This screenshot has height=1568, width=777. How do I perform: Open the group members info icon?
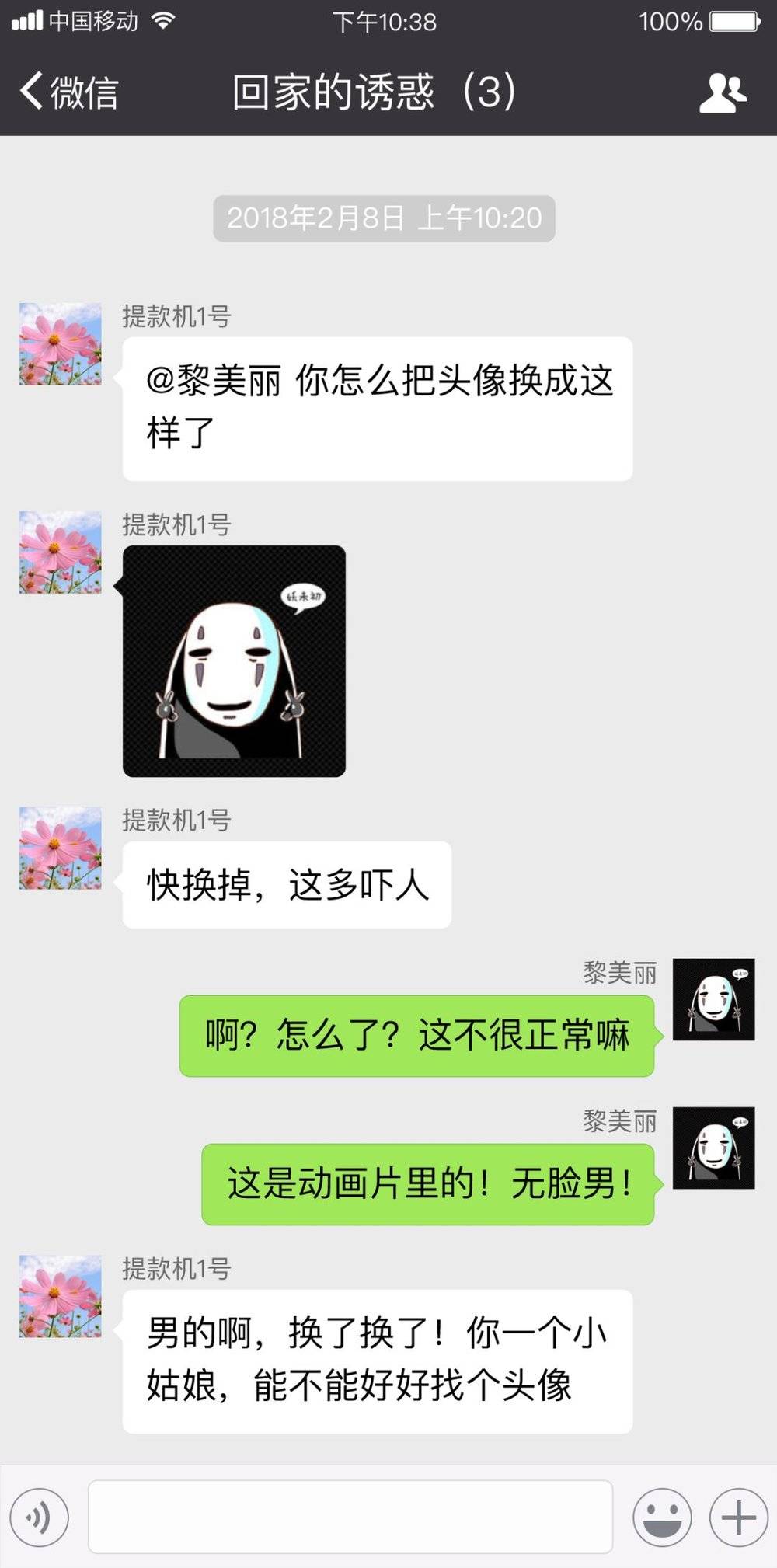click(x=723, y=93)
